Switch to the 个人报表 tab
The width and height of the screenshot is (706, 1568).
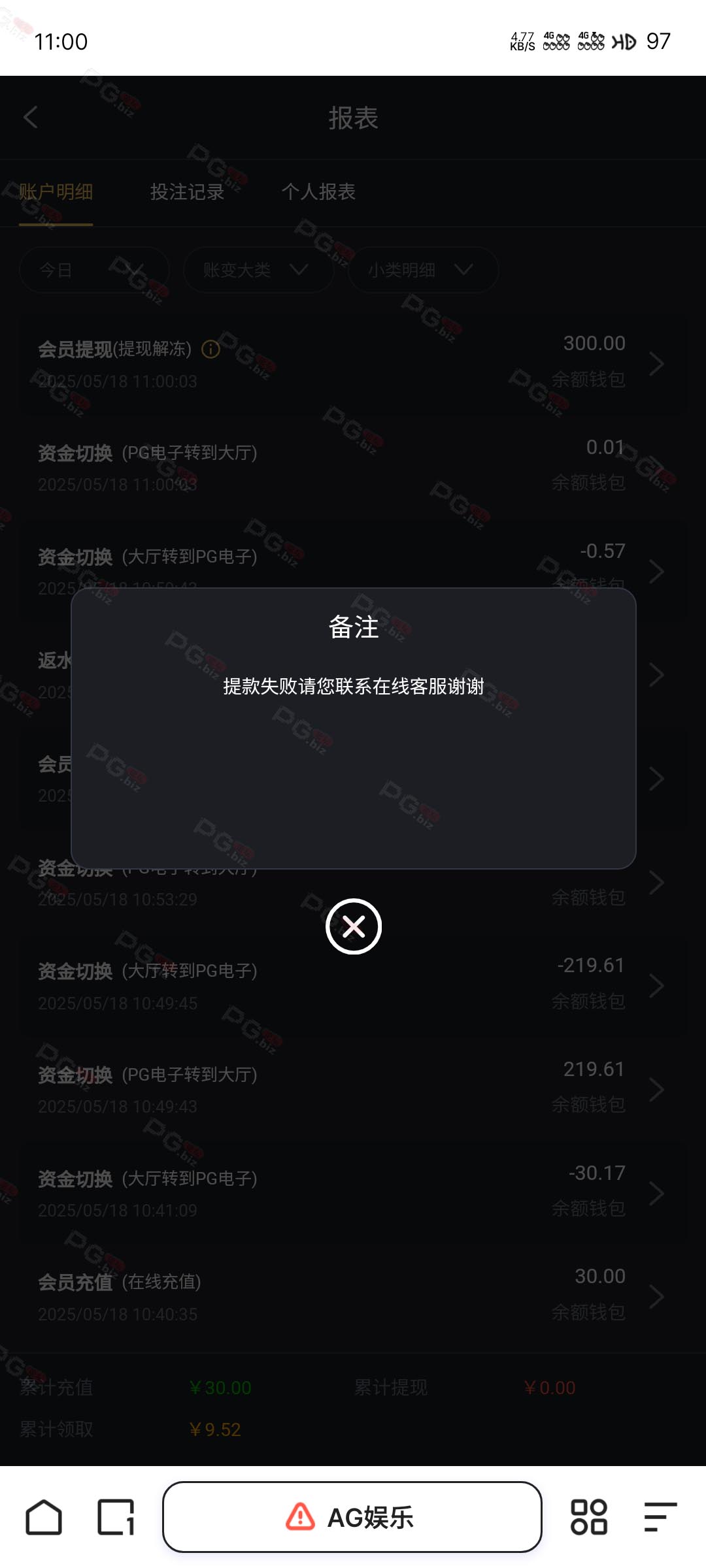click(x=318, y=191)
